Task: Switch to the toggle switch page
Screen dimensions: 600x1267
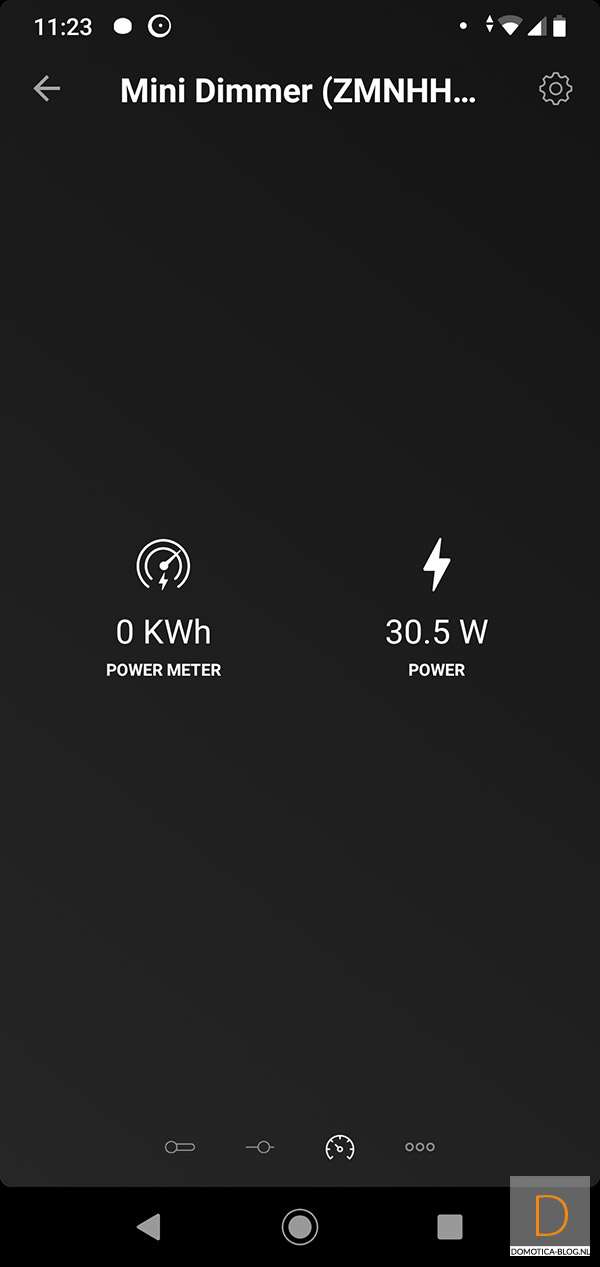Action: point(180,1147)
